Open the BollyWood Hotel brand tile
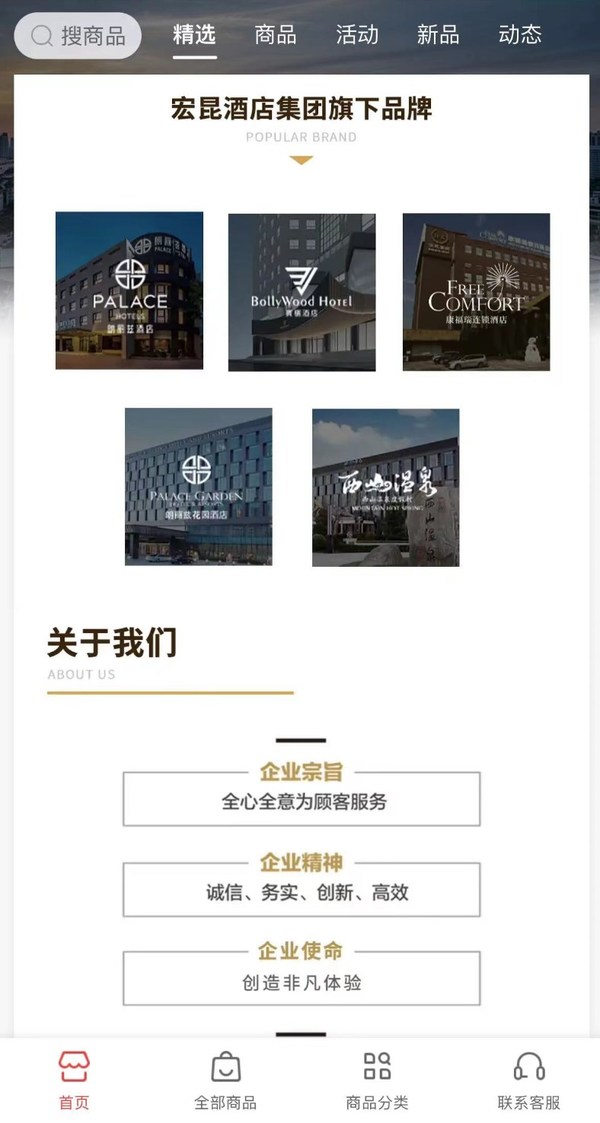This screenshot has width=600, height=1123. click(x=302, y=292)
